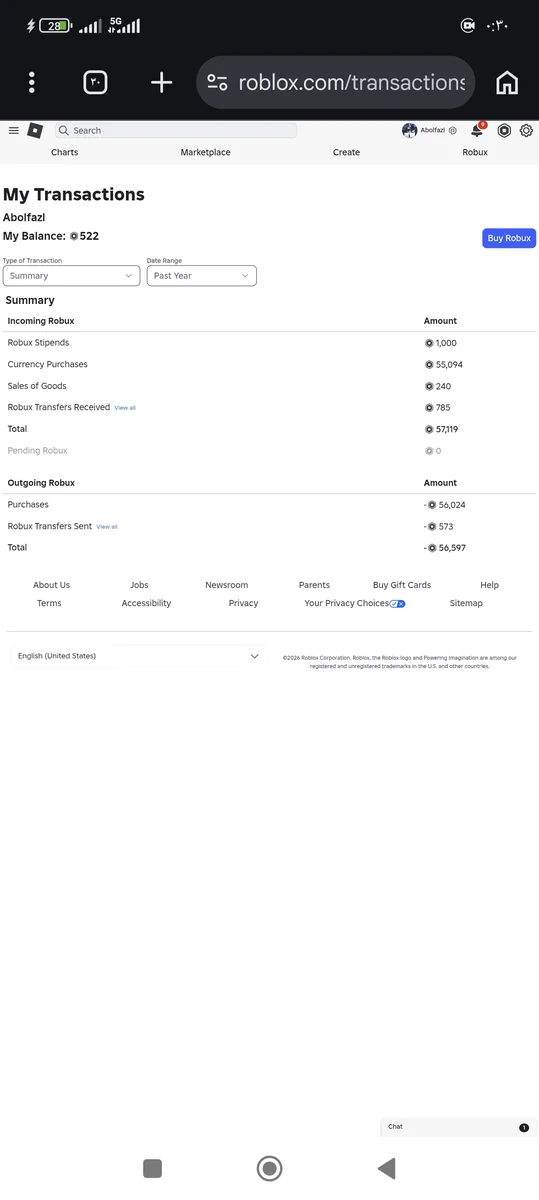This screenshot has width=539, height=1200.
Task: Open the settings gear
Action: [526, 130]
